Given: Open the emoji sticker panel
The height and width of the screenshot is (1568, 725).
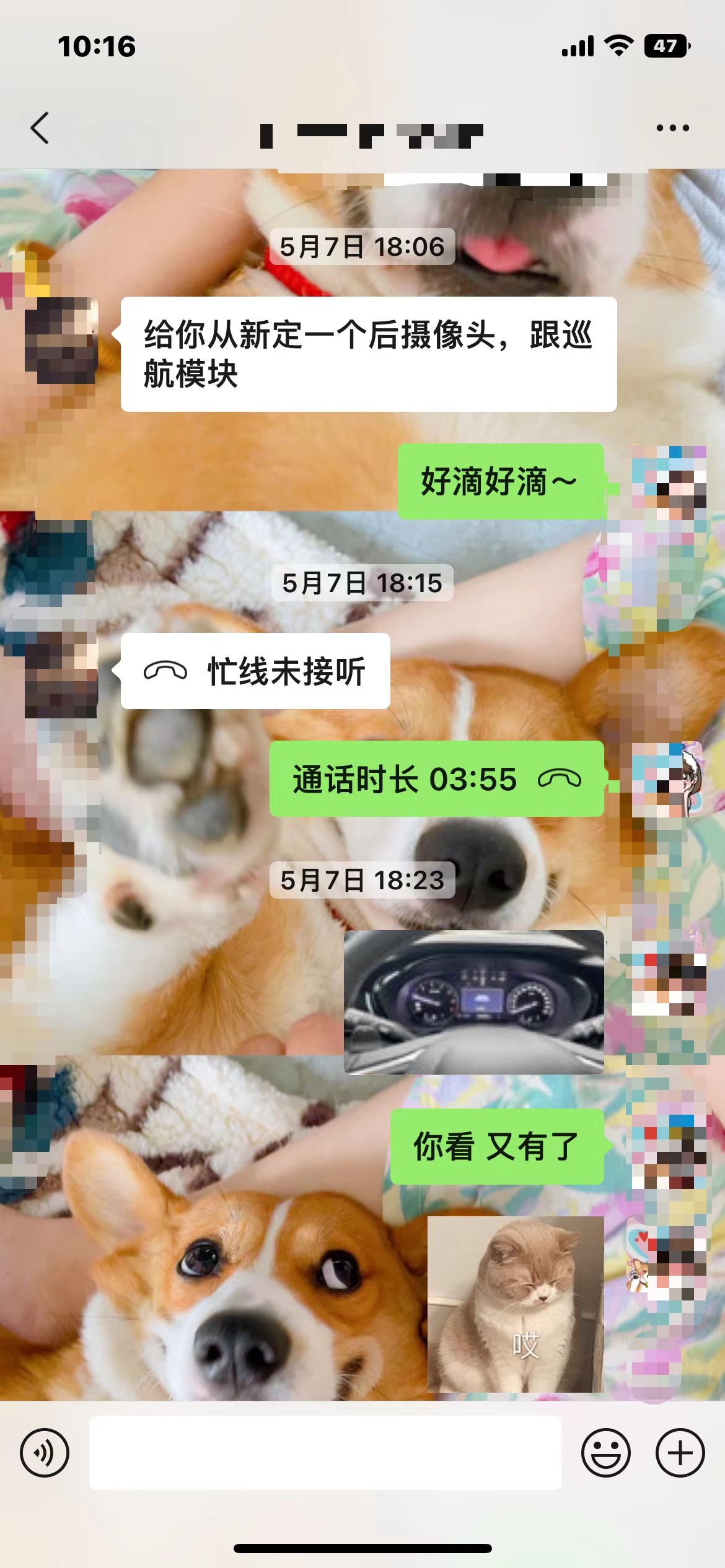Looking at the screenshot, I should [605, 1453].
